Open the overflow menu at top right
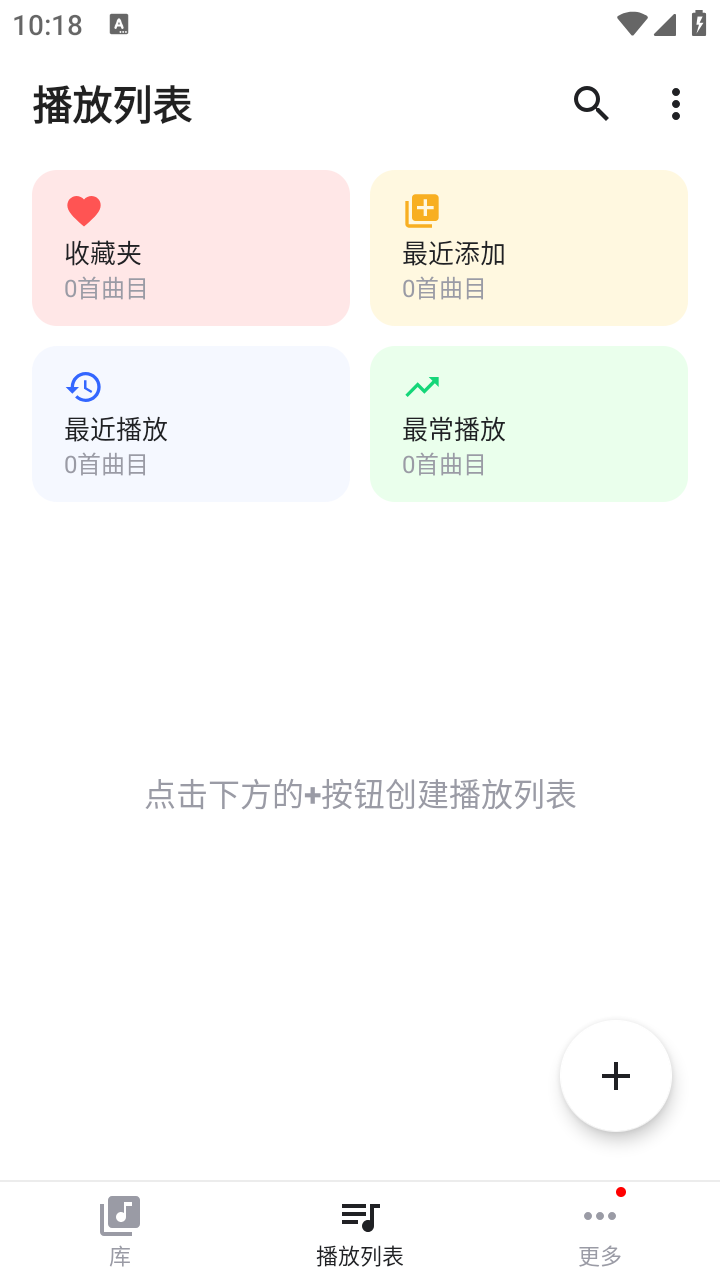720x1280 pixels. [x=676, y=103]
